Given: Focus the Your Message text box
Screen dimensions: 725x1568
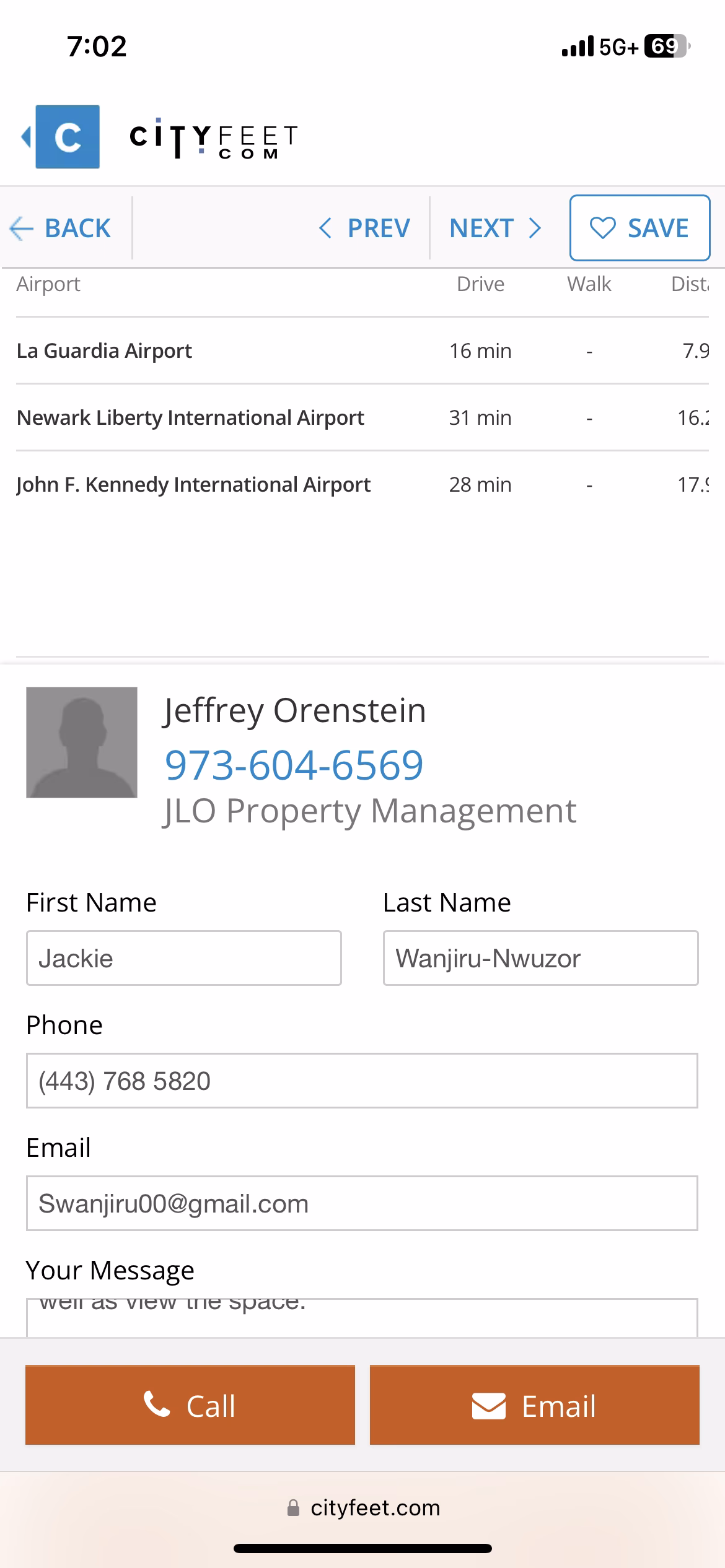Looking at the screenshot, I should [x=362, y=1318].
